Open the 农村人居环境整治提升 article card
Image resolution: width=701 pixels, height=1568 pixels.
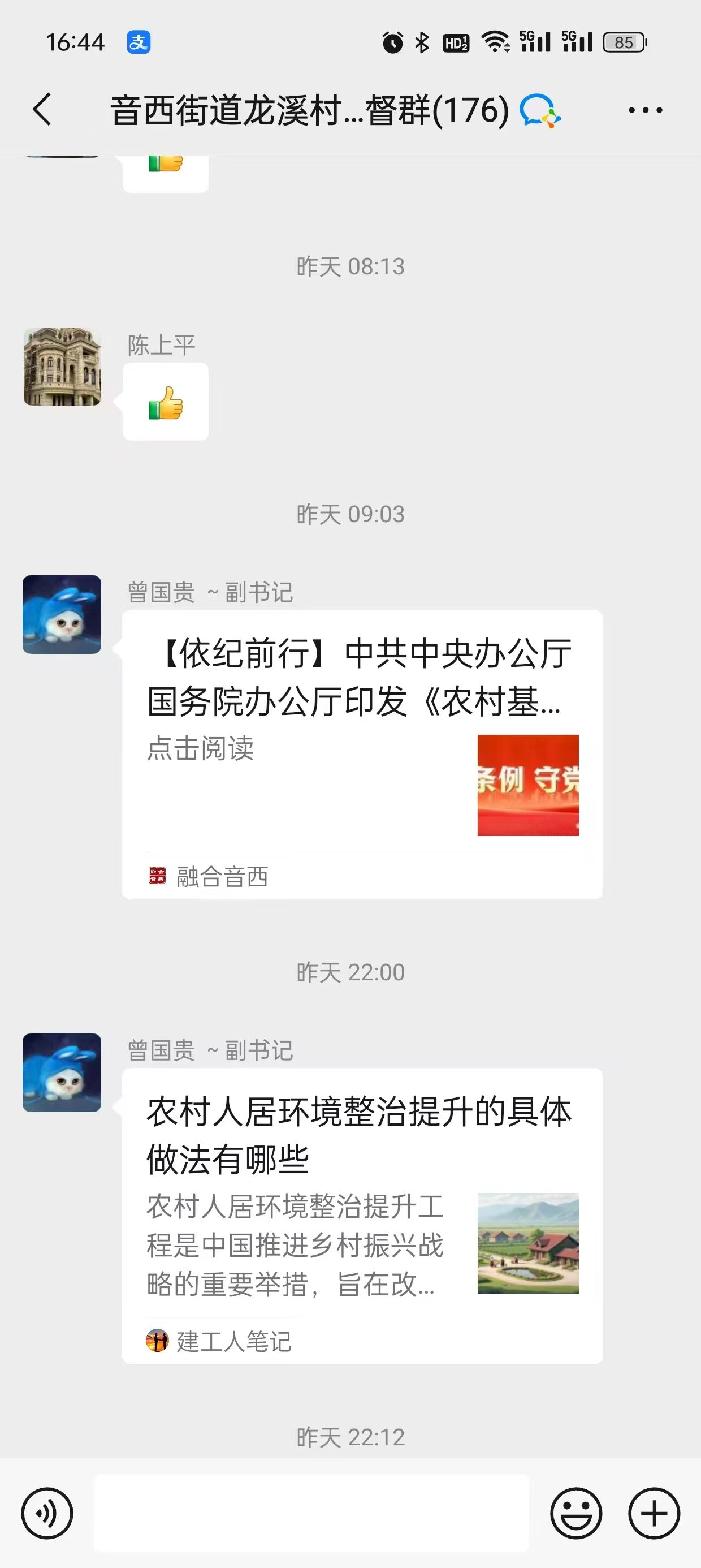click(x=361, y=1214)
